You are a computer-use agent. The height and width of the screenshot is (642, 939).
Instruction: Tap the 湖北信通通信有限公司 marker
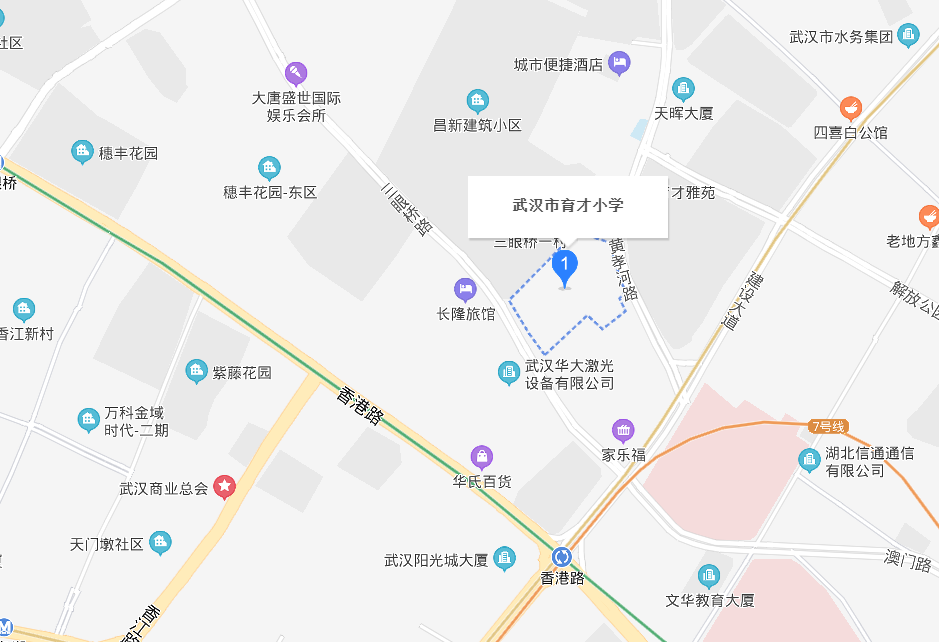(x=809, y=460)
